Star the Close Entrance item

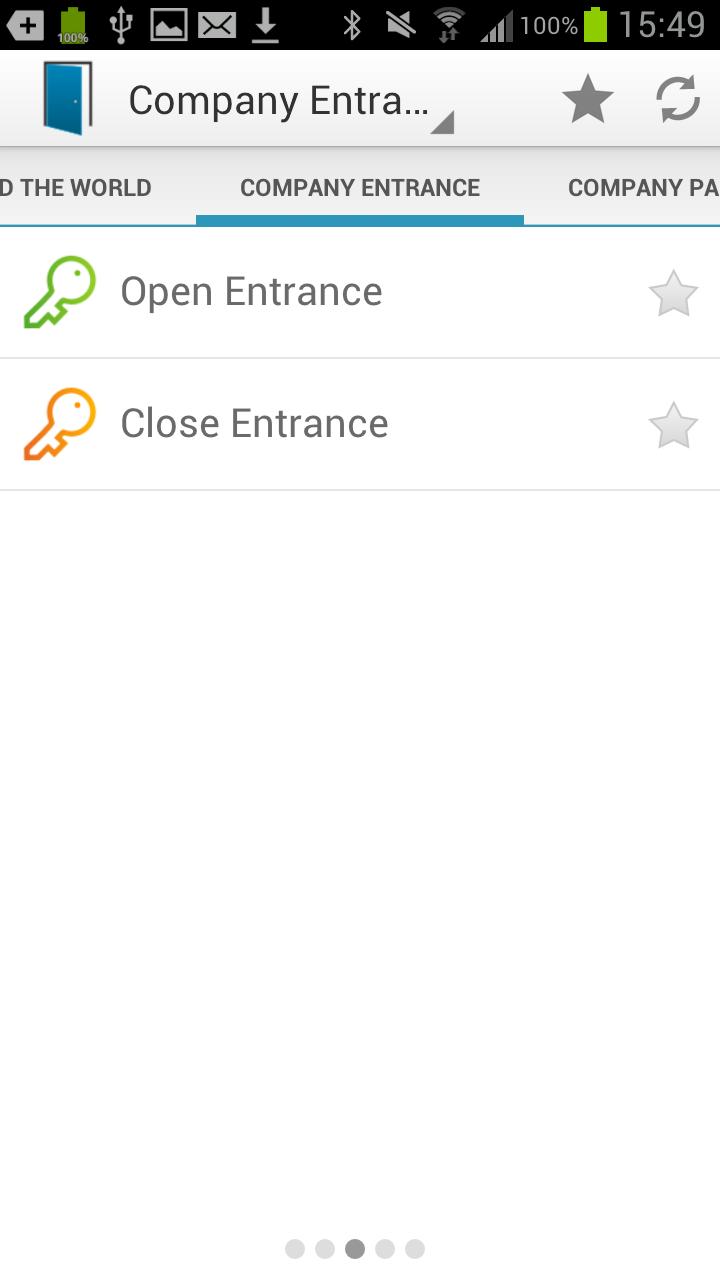(673, 426)
